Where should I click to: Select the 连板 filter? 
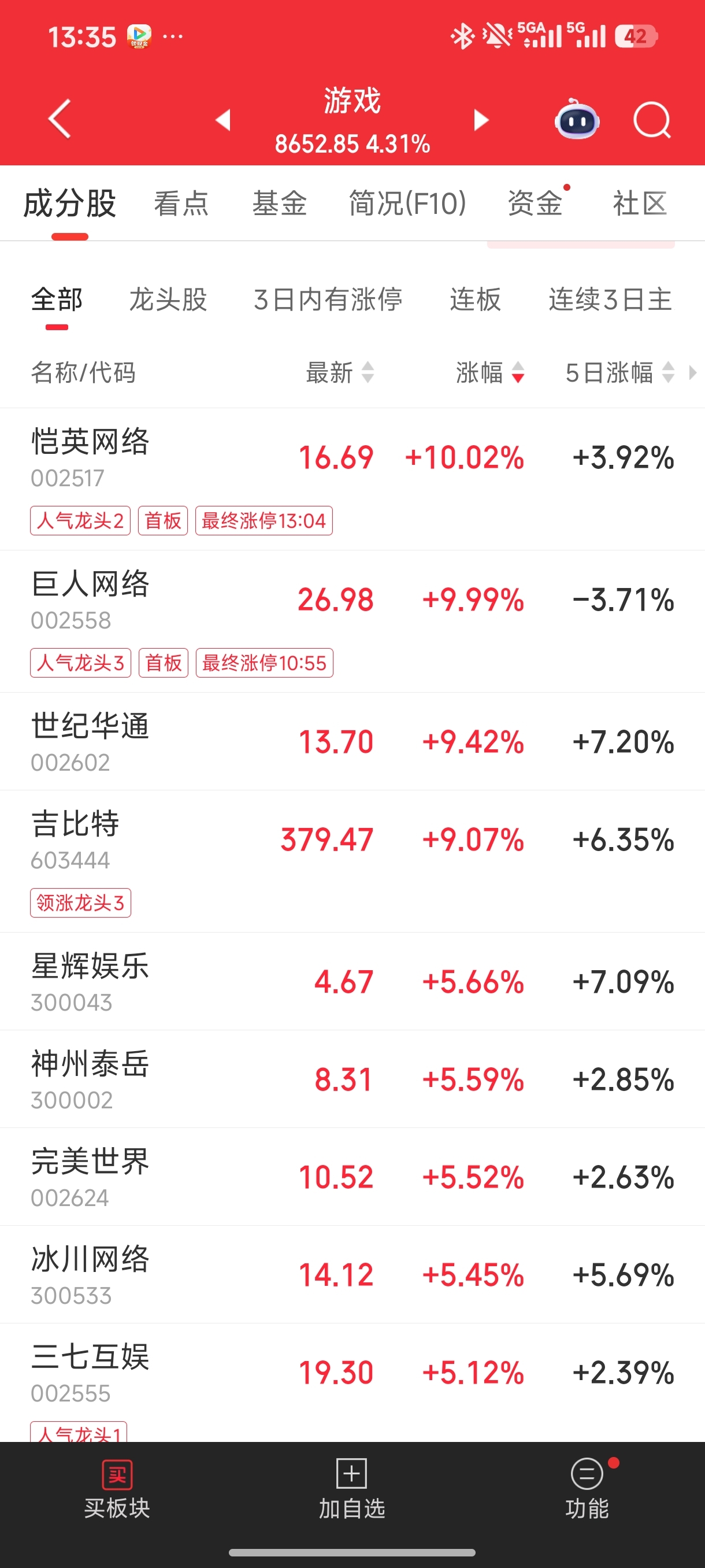coord(475,299)
